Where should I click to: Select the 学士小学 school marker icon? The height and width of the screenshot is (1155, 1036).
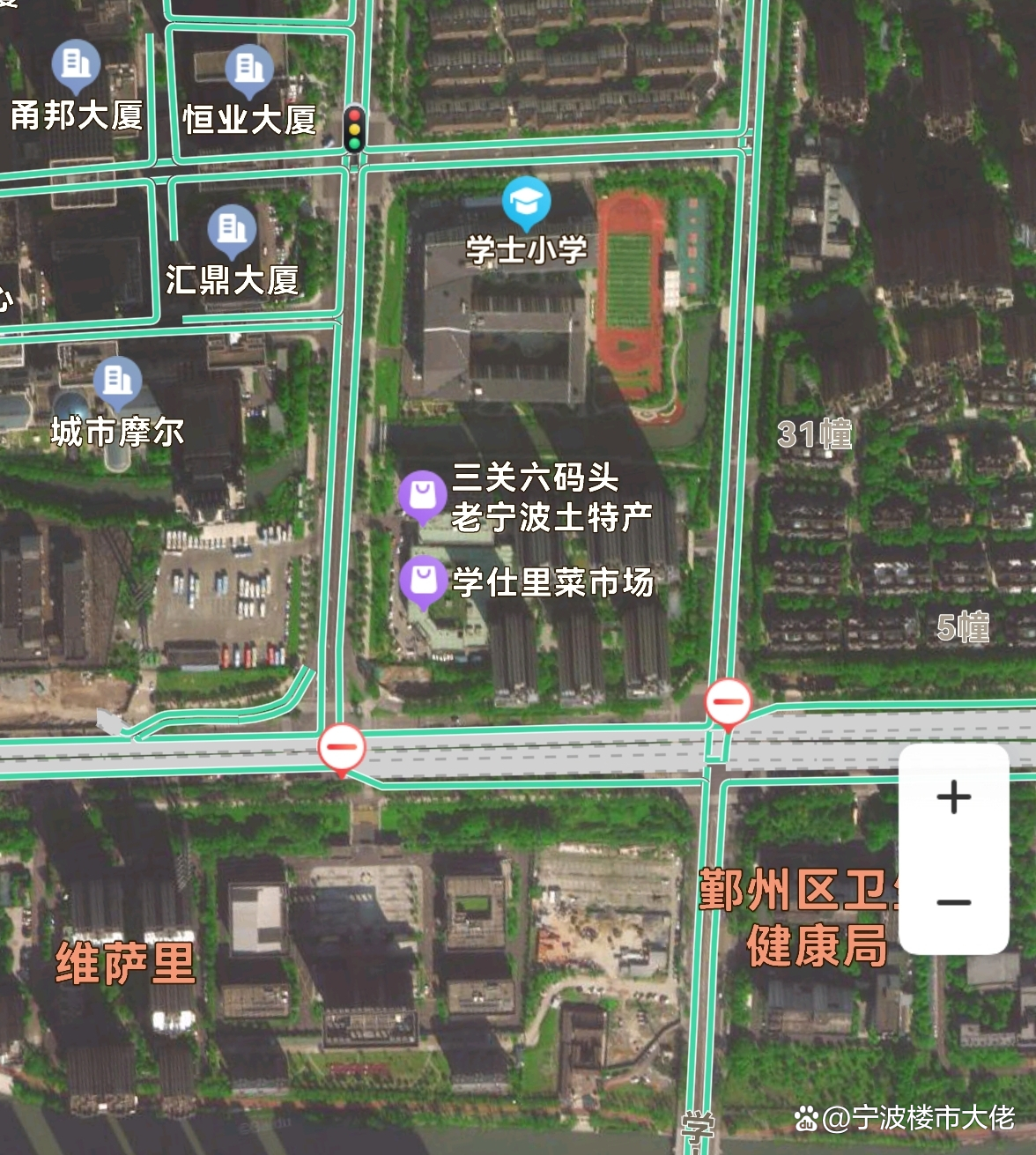coord(524,204)
